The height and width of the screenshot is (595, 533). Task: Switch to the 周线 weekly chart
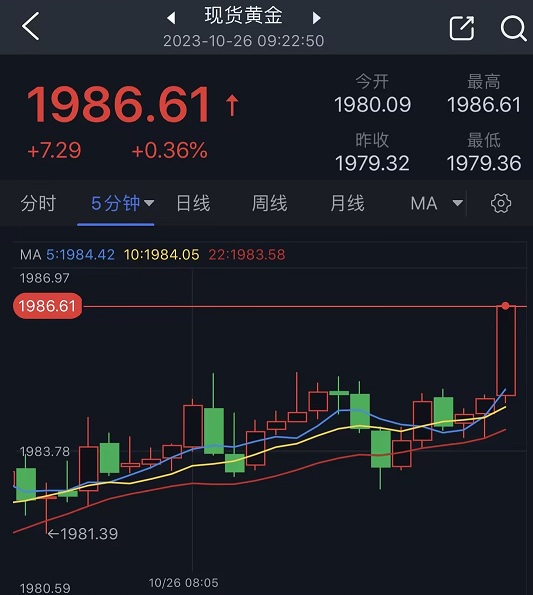(270, 203)
